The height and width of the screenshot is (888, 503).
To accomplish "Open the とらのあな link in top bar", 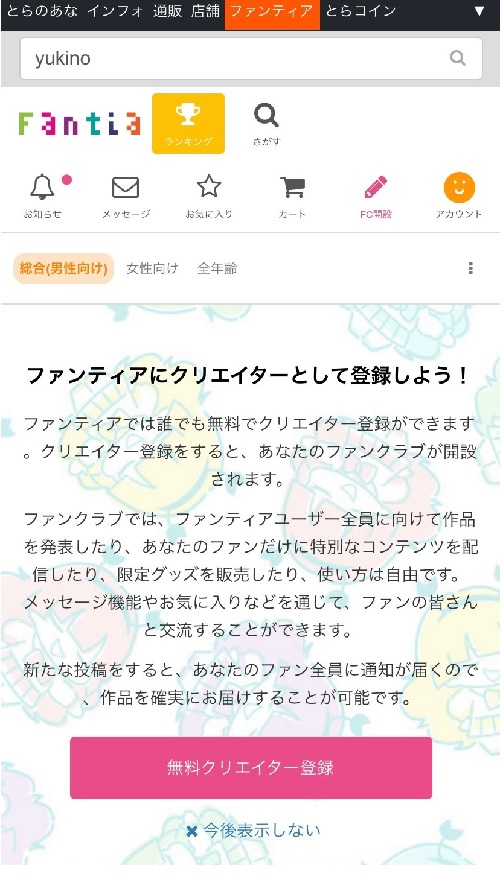I will click(x=41, y=11).
